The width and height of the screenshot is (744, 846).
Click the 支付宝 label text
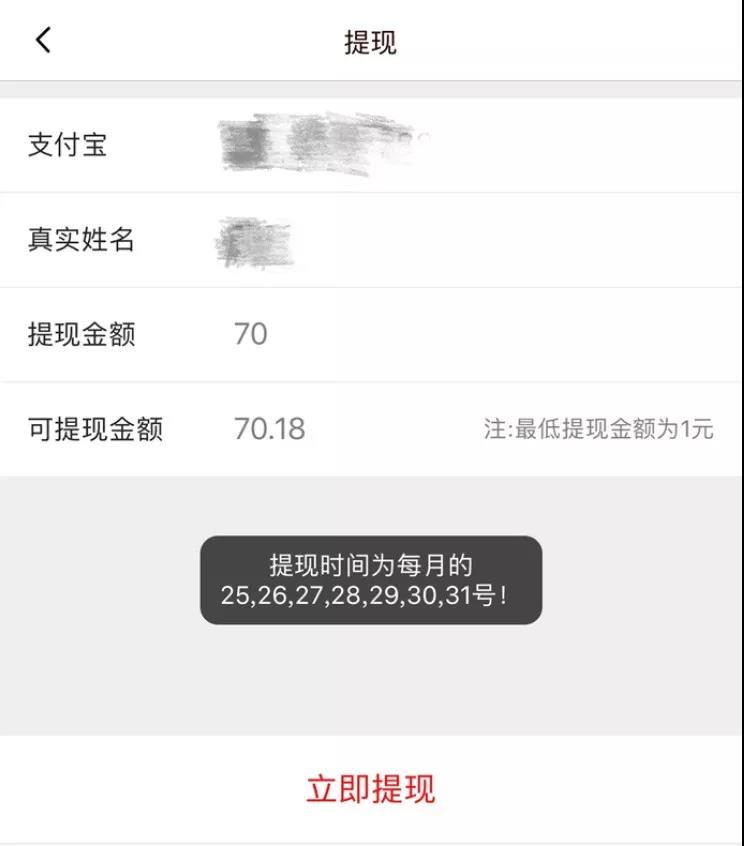pyautogui.click(x=65, y=145)
